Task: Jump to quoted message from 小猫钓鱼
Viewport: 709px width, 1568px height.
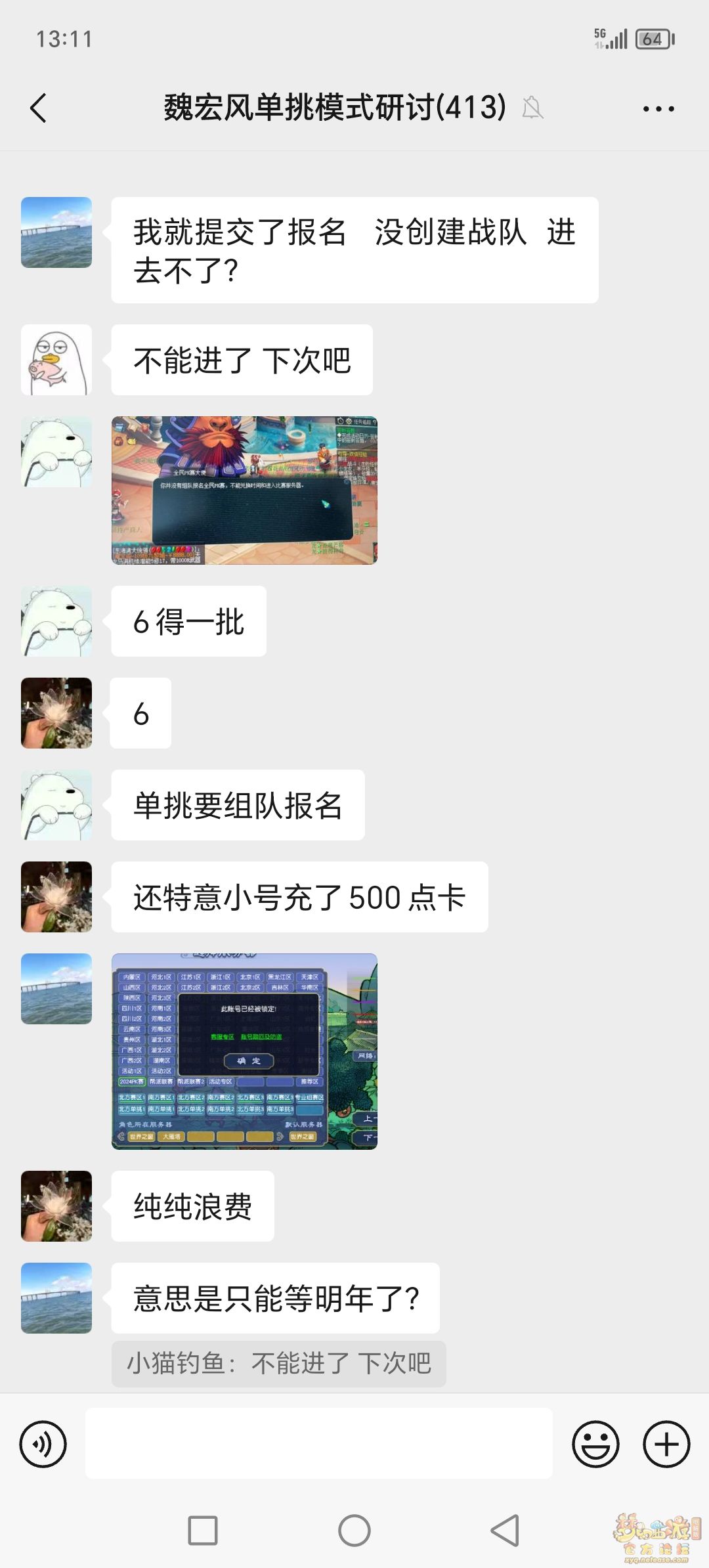Action: [278, 1364]
